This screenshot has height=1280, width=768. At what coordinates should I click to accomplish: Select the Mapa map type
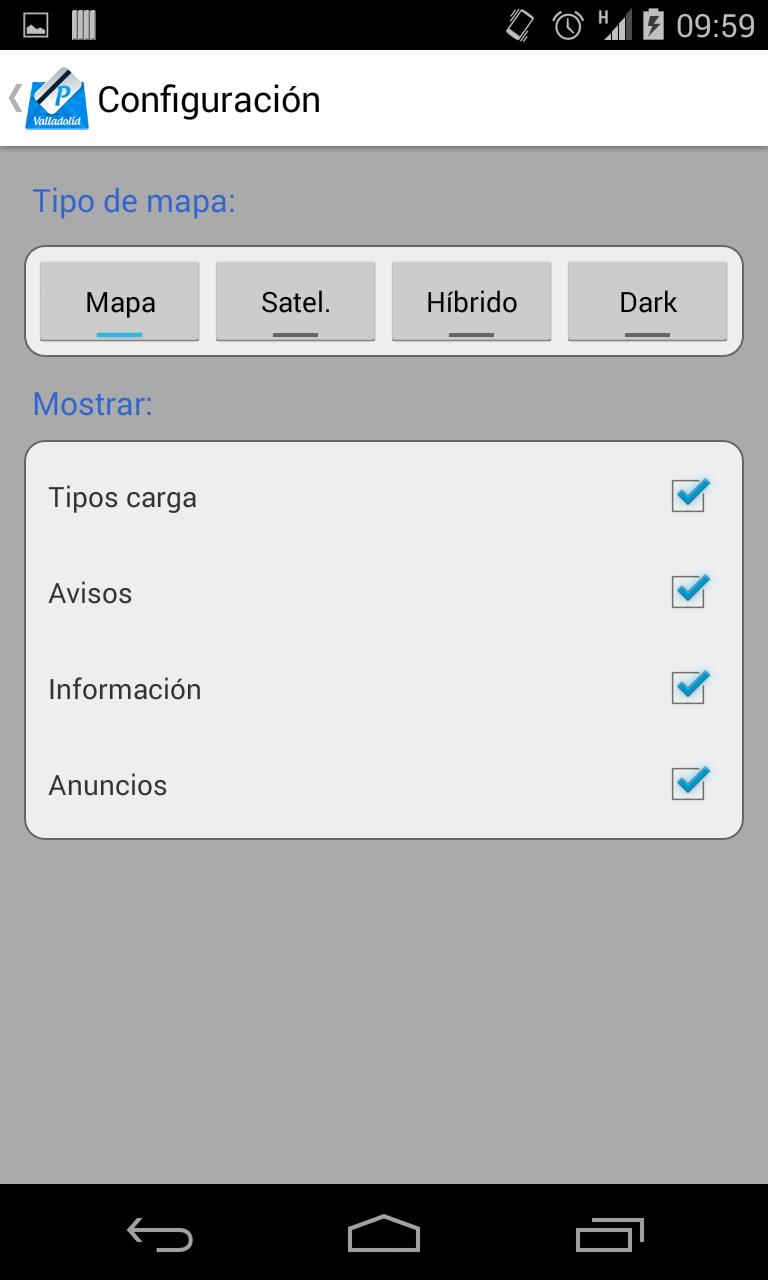point(120,302)
